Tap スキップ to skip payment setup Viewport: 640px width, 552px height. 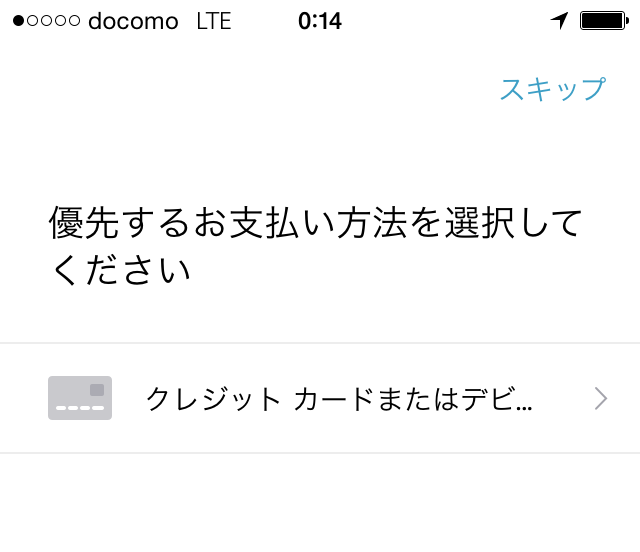(552, 89)
